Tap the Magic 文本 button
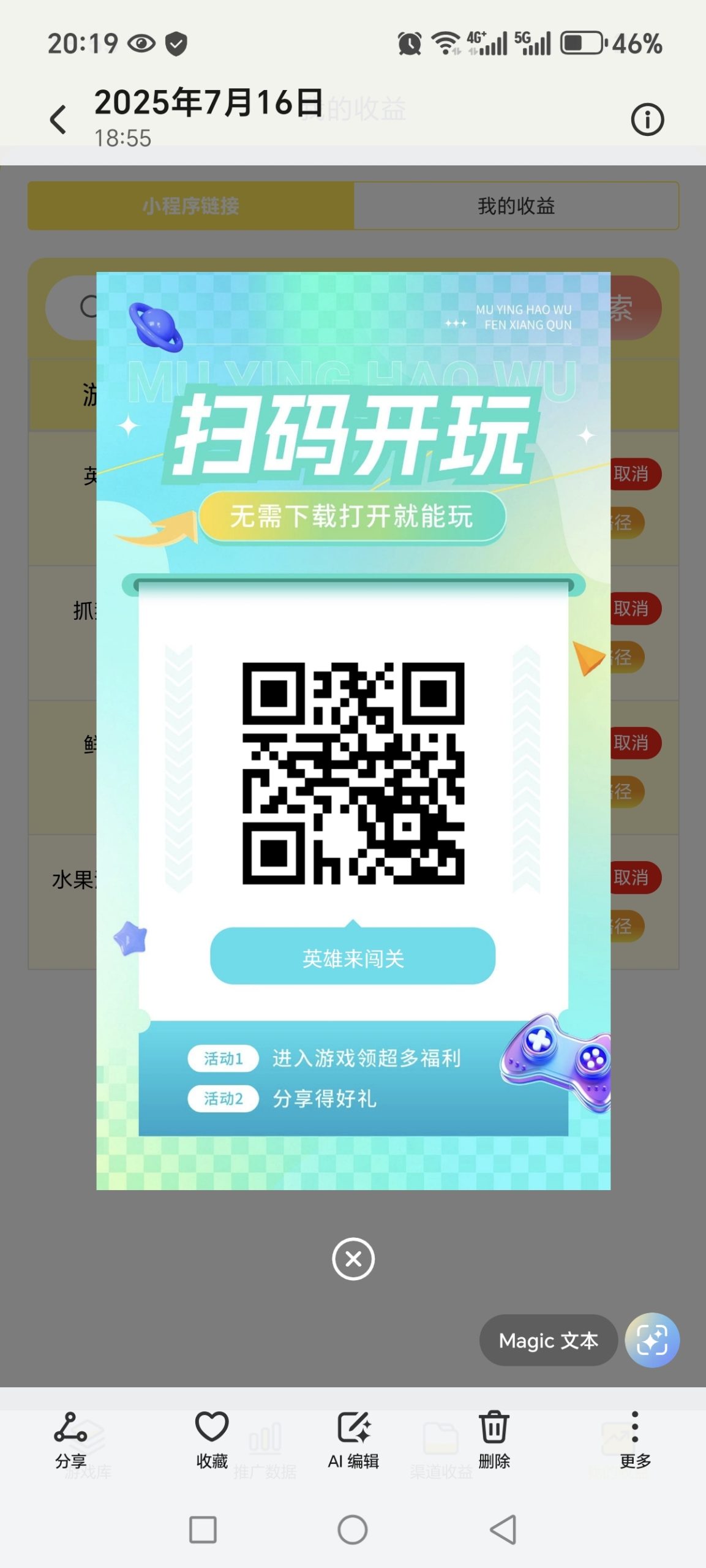This screenshot has width=706, height=1568. [548, 1340]
